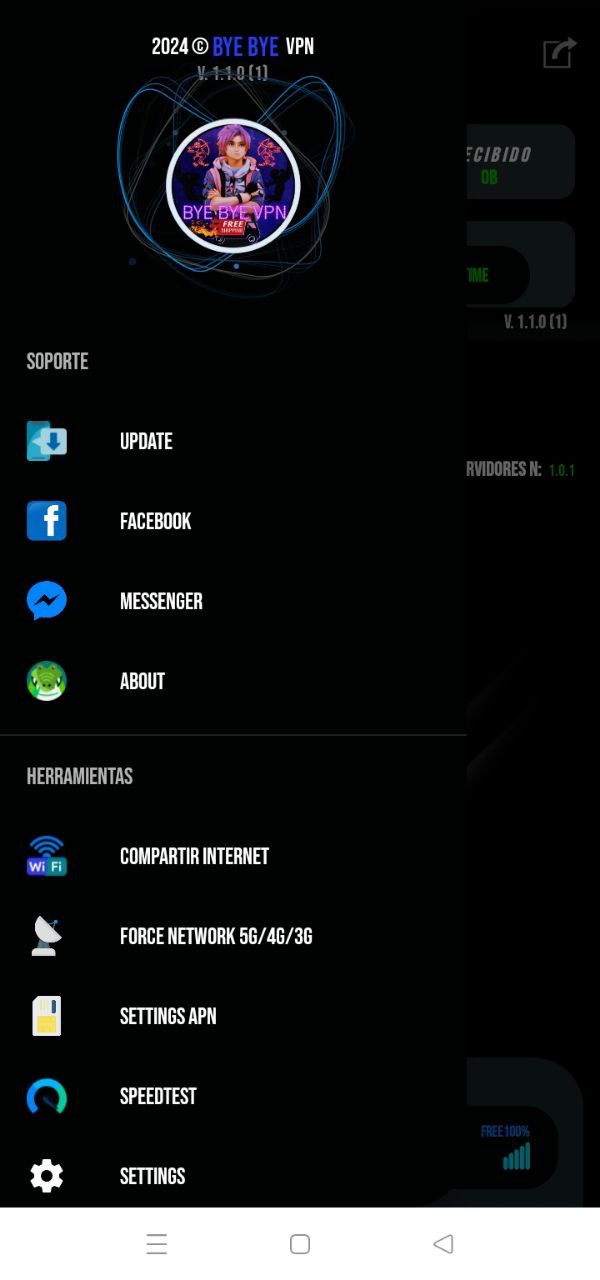Tap the share icon at top right
Screen dimensions: 600x1280
click(559, 53)
